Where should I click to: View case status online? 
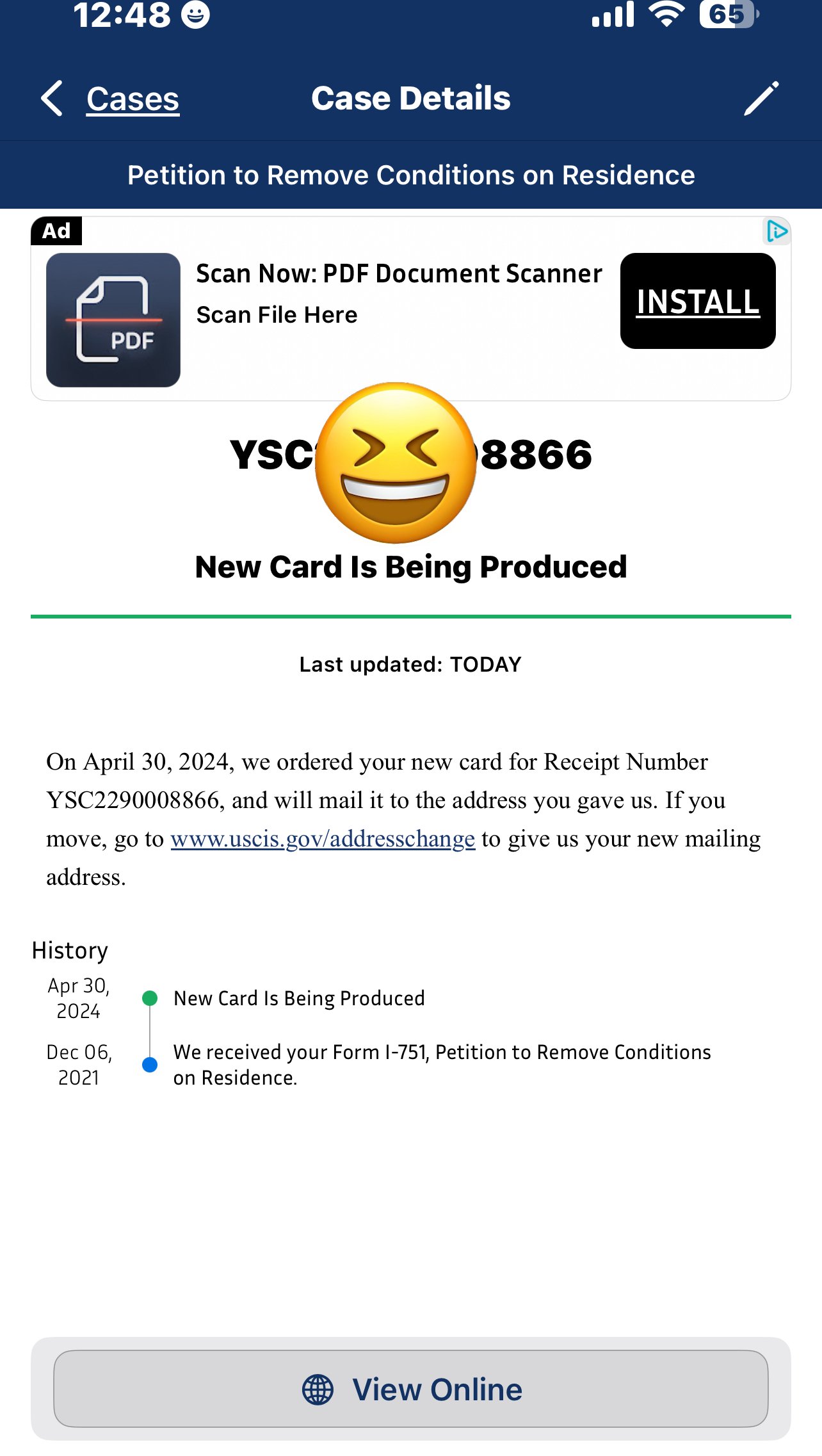pyautogui.click(x=411, y=1389)
